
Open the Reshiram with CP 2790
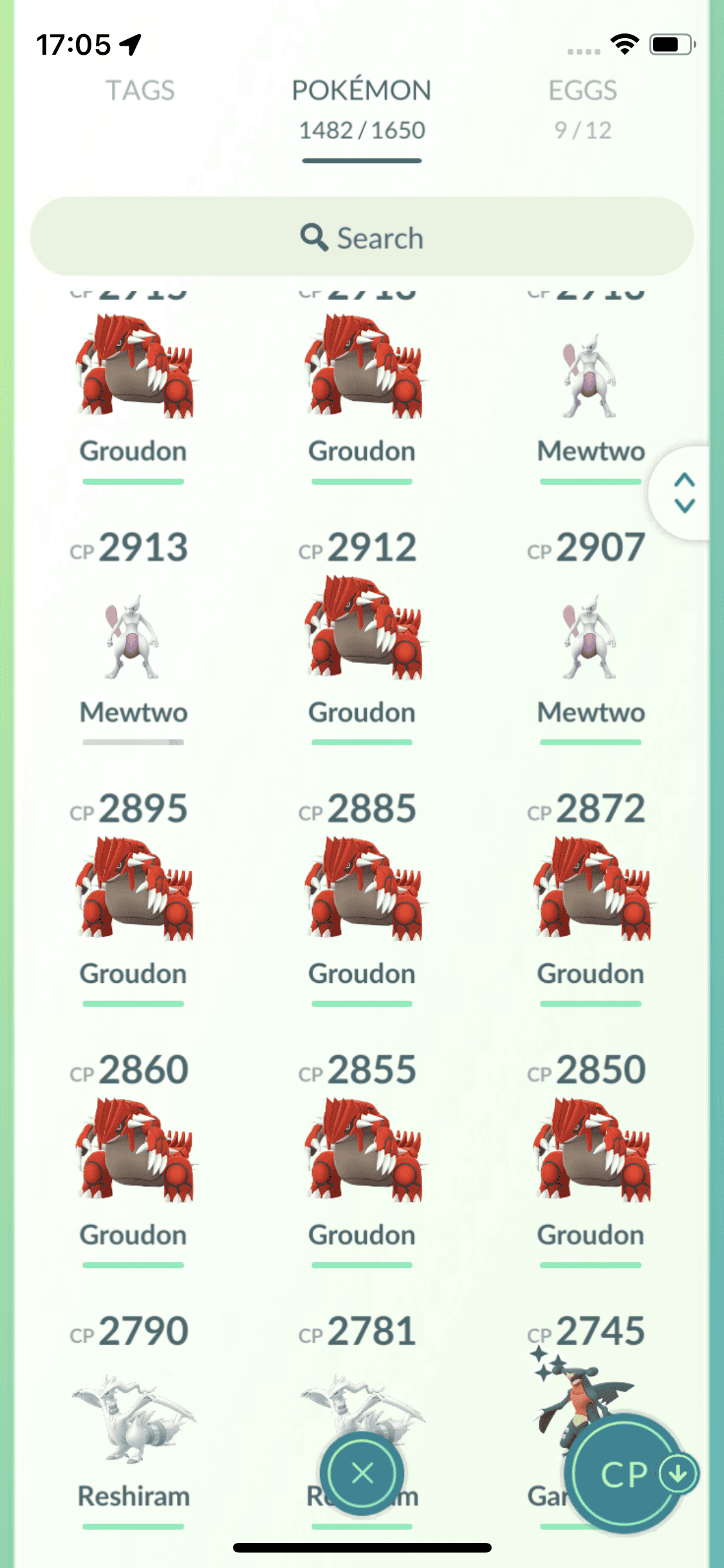coord(133,1419)
